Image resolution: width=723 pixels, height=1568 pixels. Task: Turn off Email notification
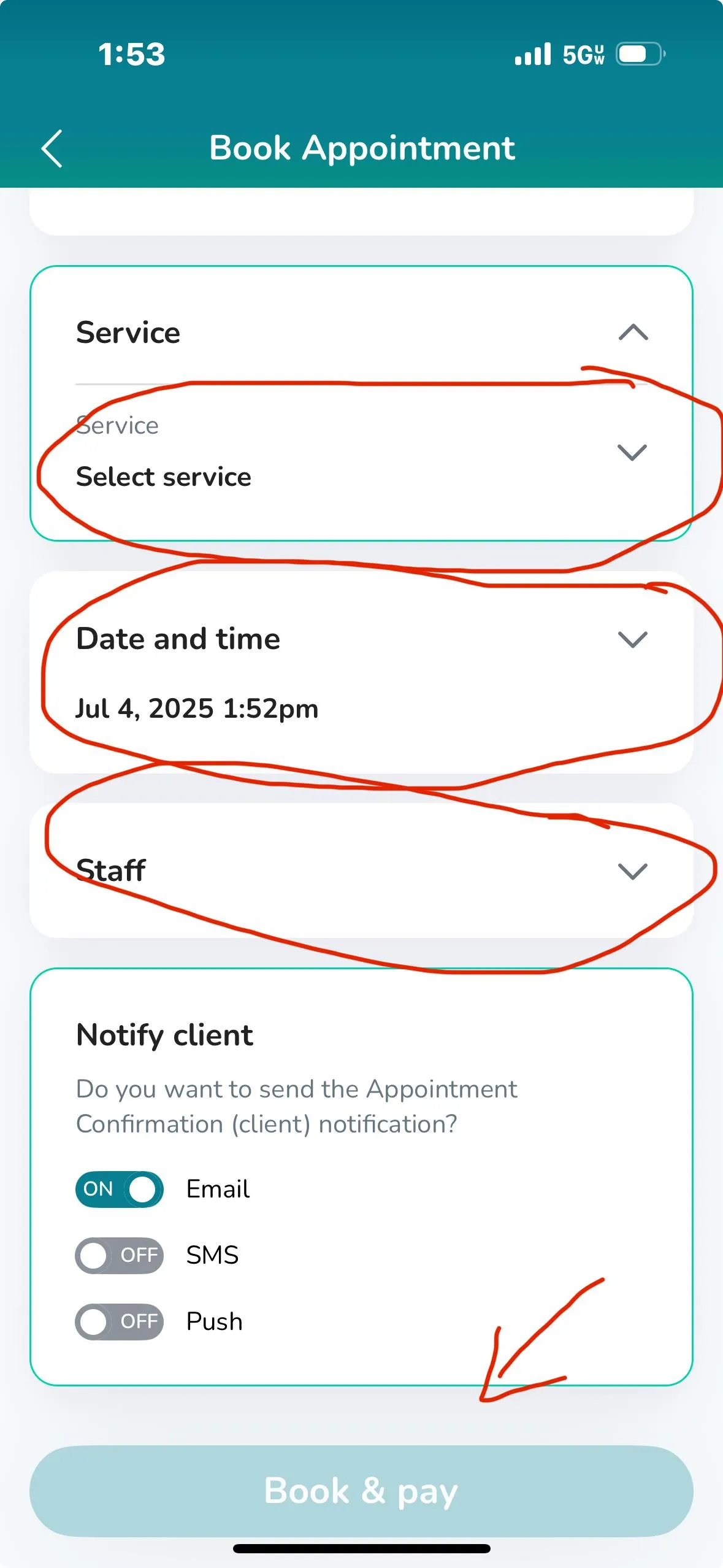tap(120, 1189)
